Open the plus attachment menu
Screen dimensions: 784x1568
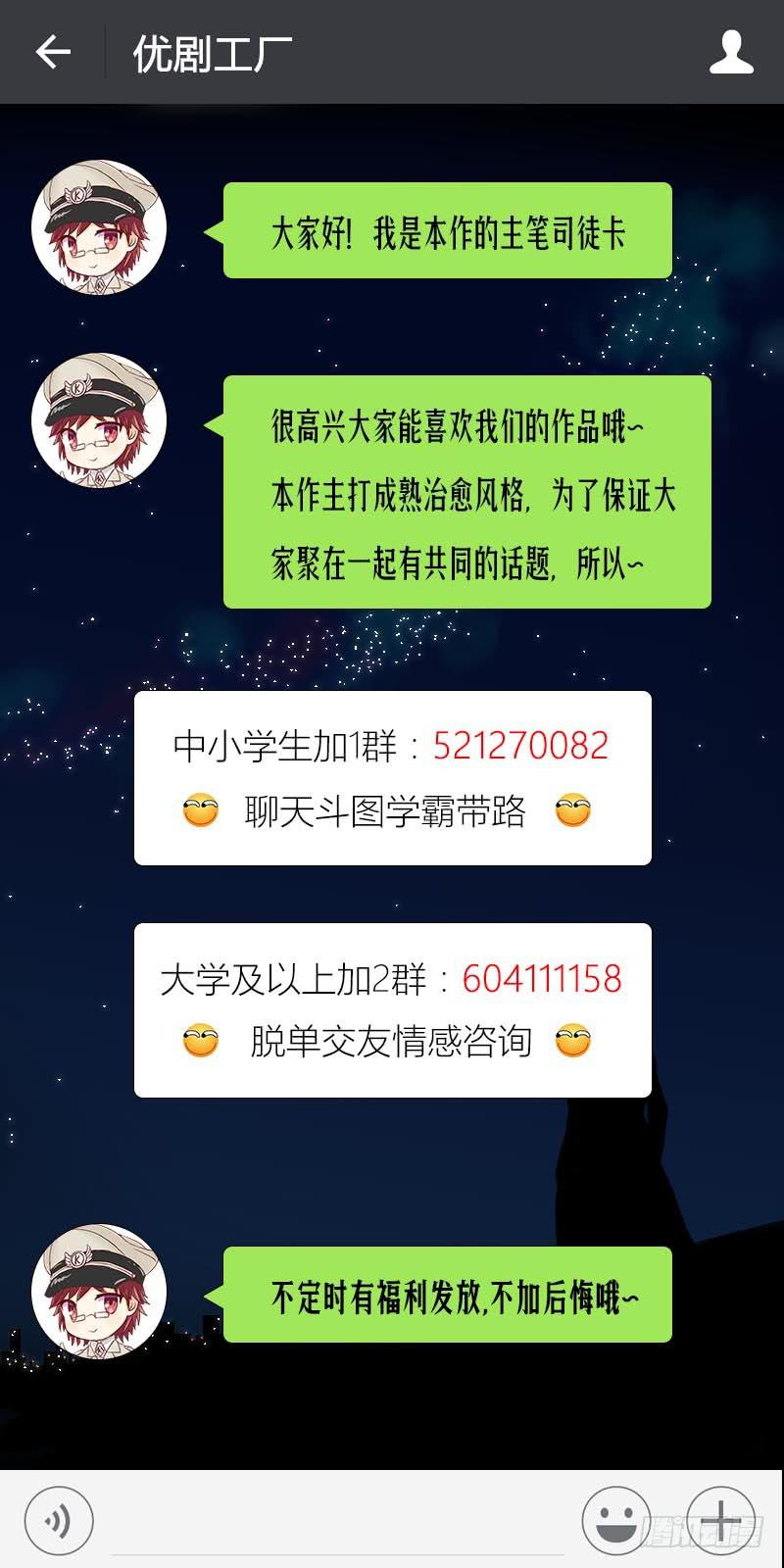click(x=720, y=1521)
